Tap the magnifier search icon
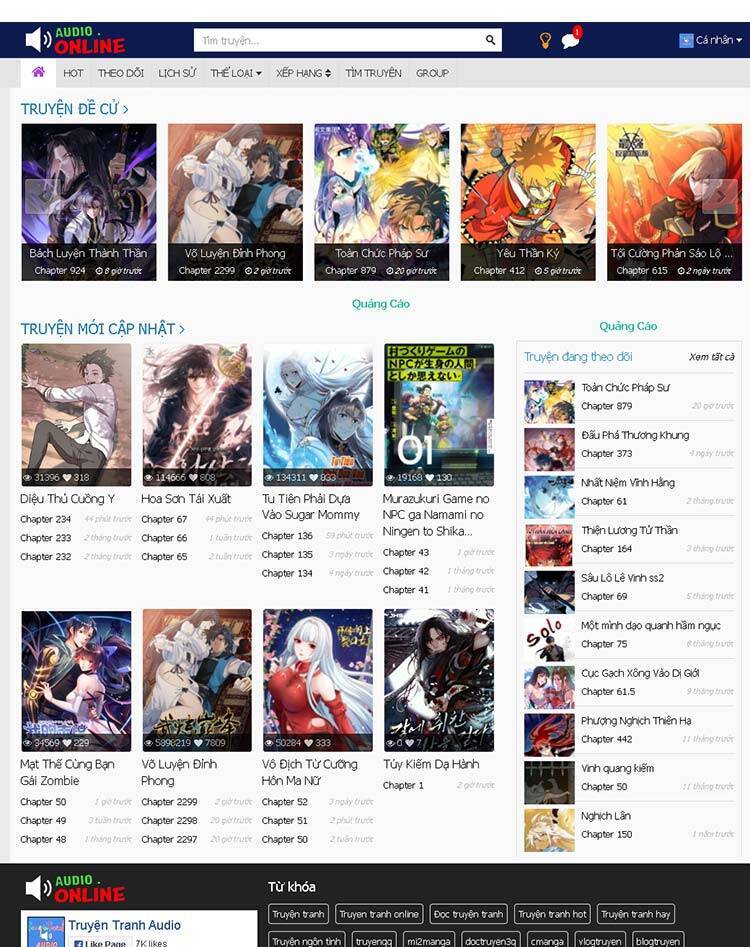Image resolution: width=750 pixels, height=947 pixels. (490, 41)
